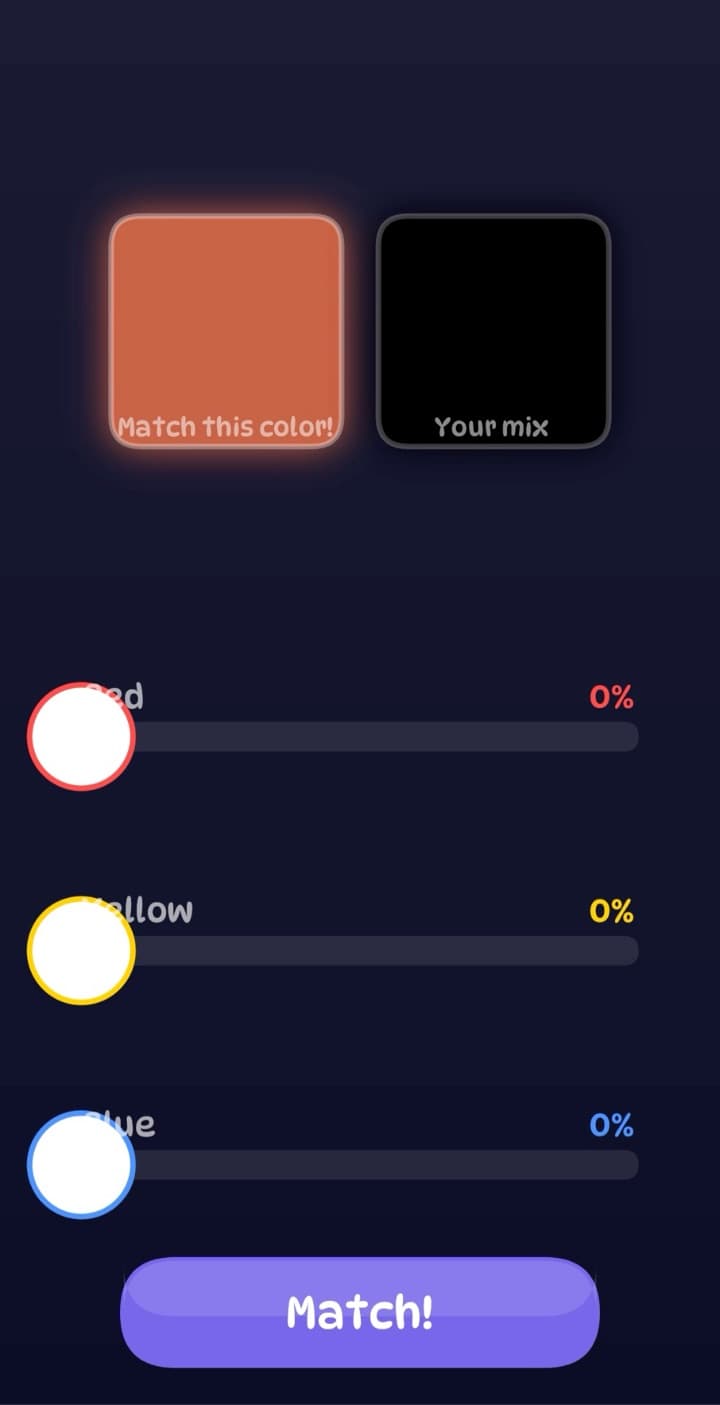Tap the Blue slider handle

81,1165
